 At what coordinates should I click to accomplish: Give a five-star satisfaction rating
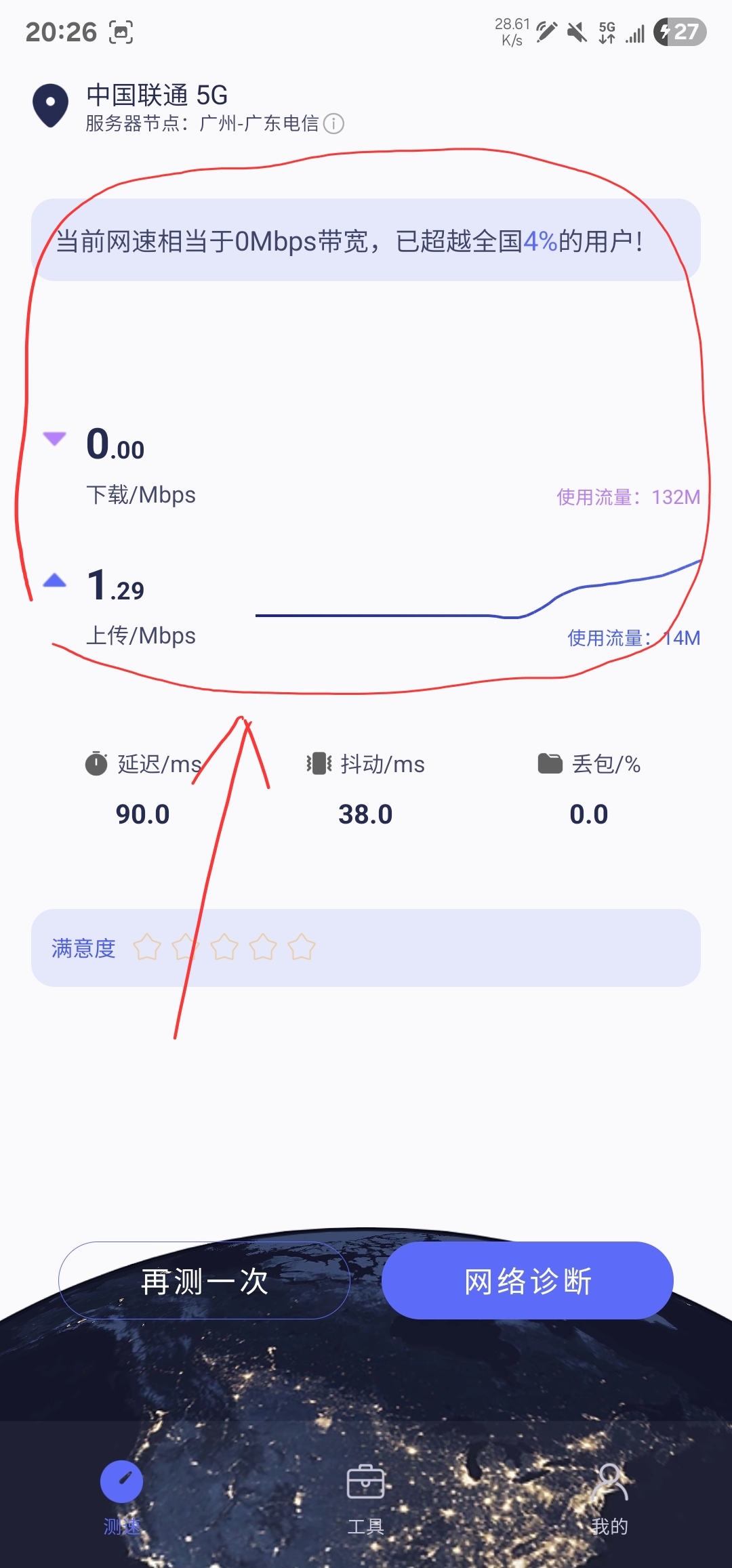tap(302, 948)
